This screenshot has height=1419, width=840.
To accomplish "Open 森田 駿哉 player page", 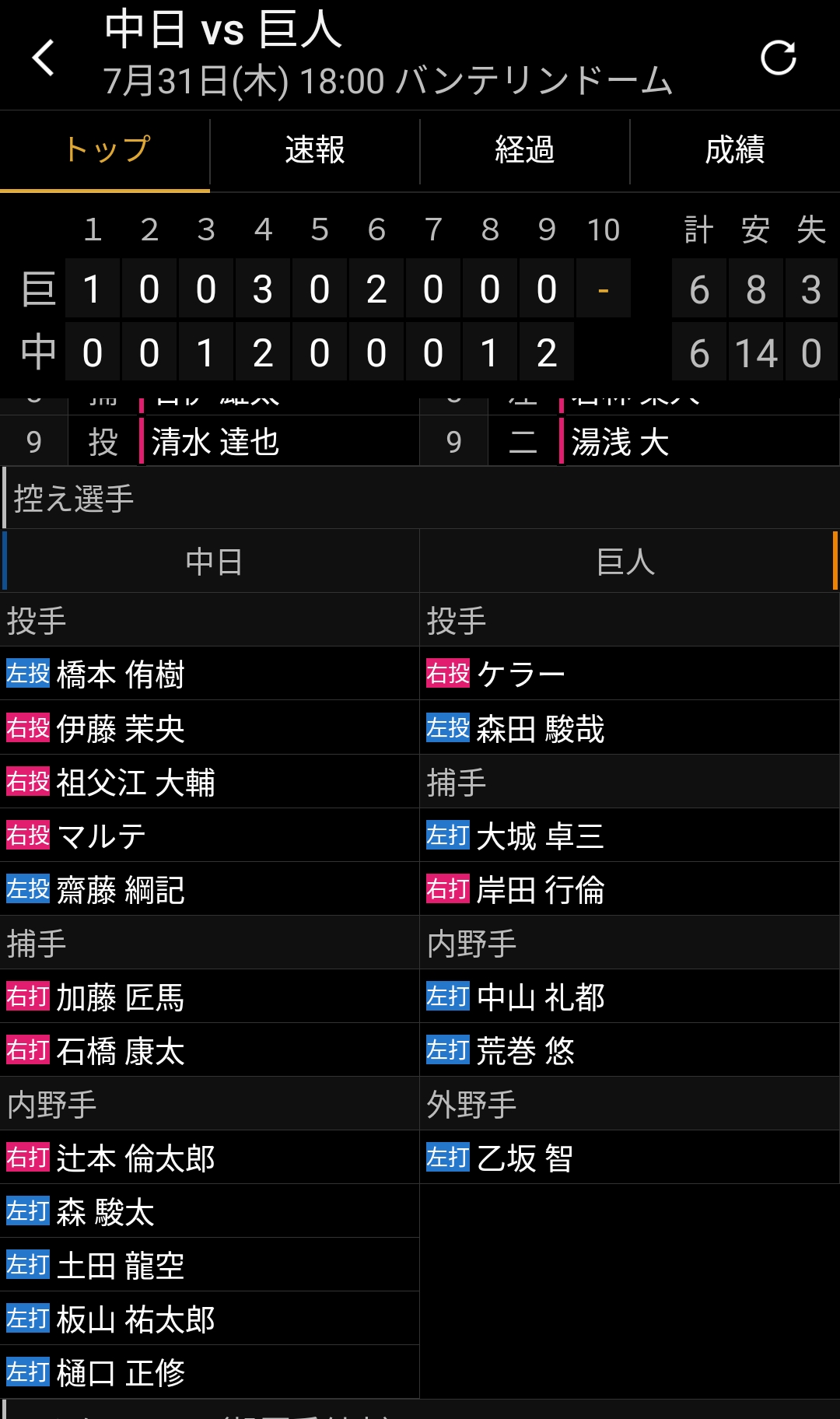I will [630, 728].
